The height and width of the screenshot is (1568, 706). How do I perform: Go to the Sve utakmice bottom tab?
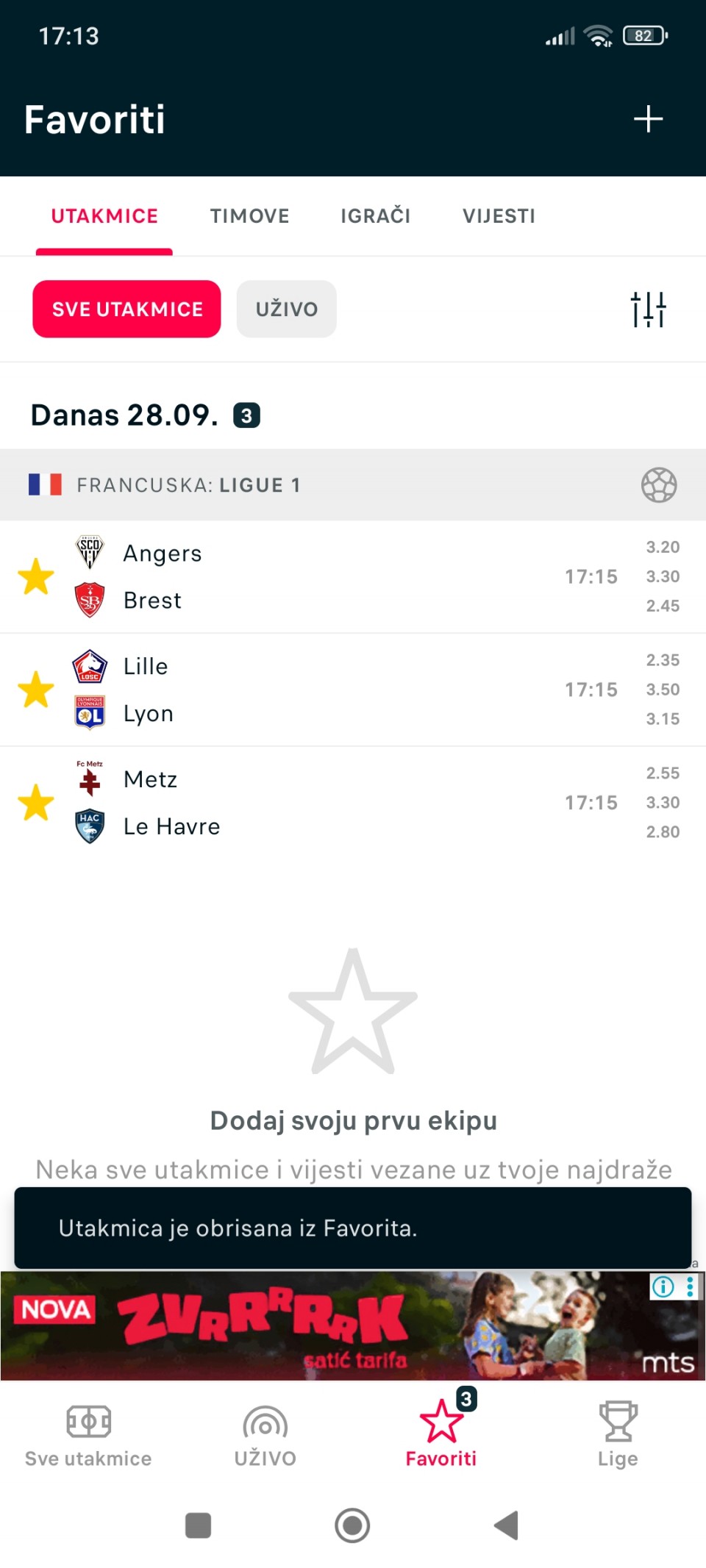[x=88, y=1435]
